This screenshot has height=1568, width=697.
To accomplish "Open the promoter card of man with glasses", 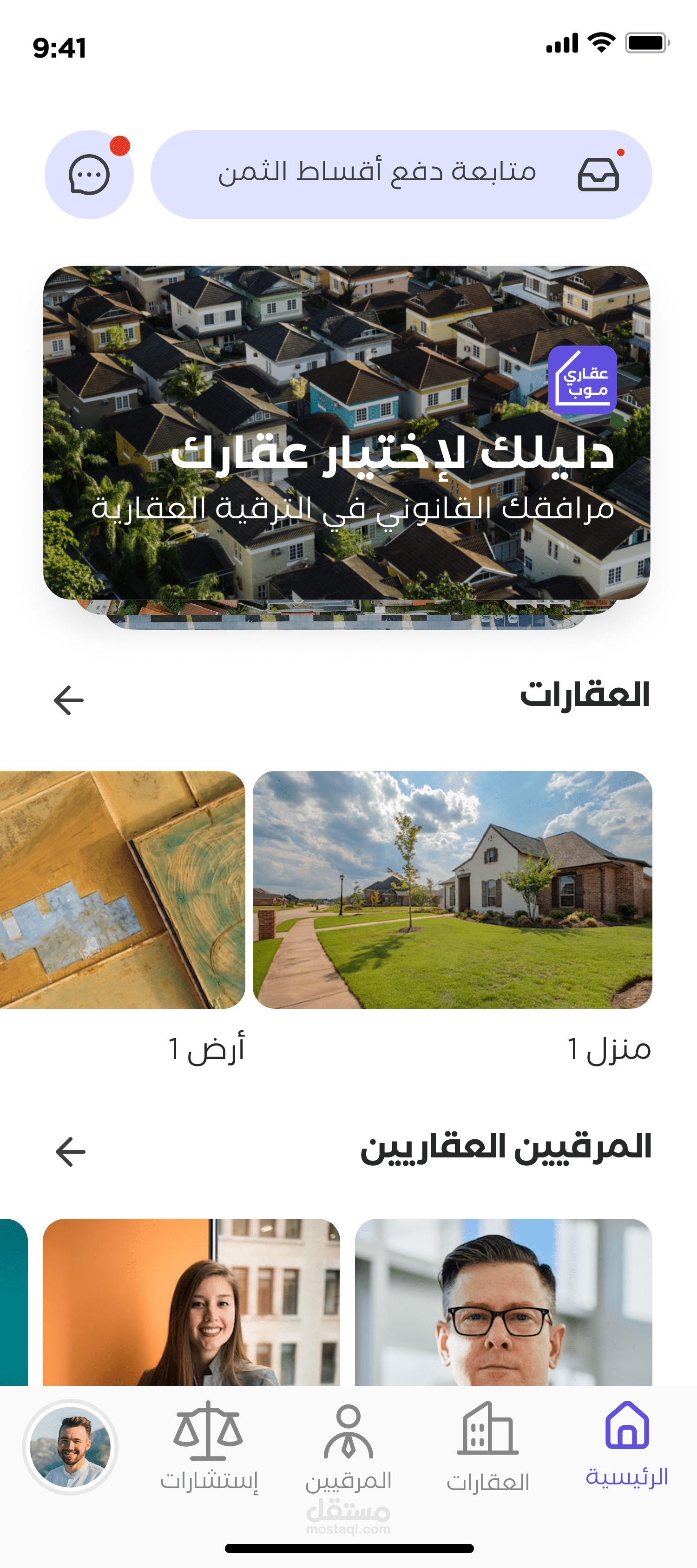I will (x=503, y=1302).
